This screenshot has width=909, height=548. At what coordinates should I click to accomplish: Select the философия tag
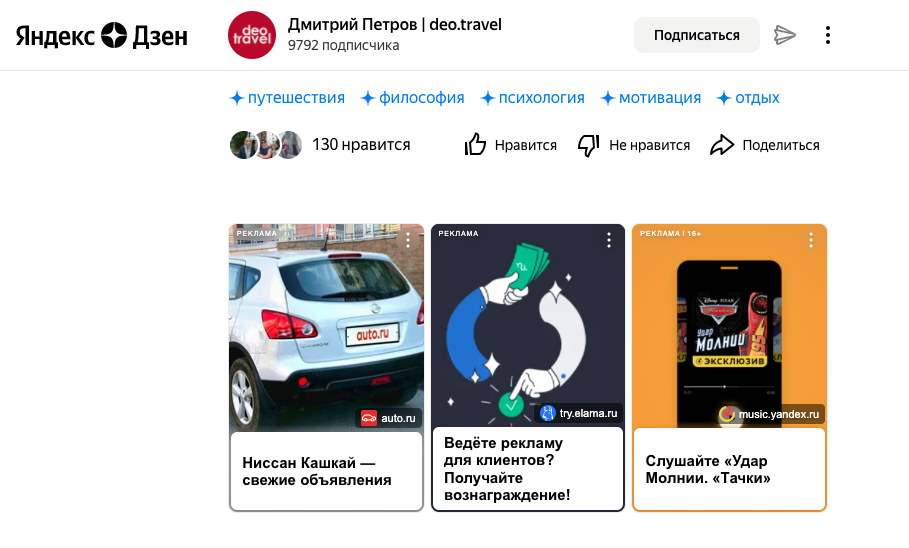tap(413, 98)
